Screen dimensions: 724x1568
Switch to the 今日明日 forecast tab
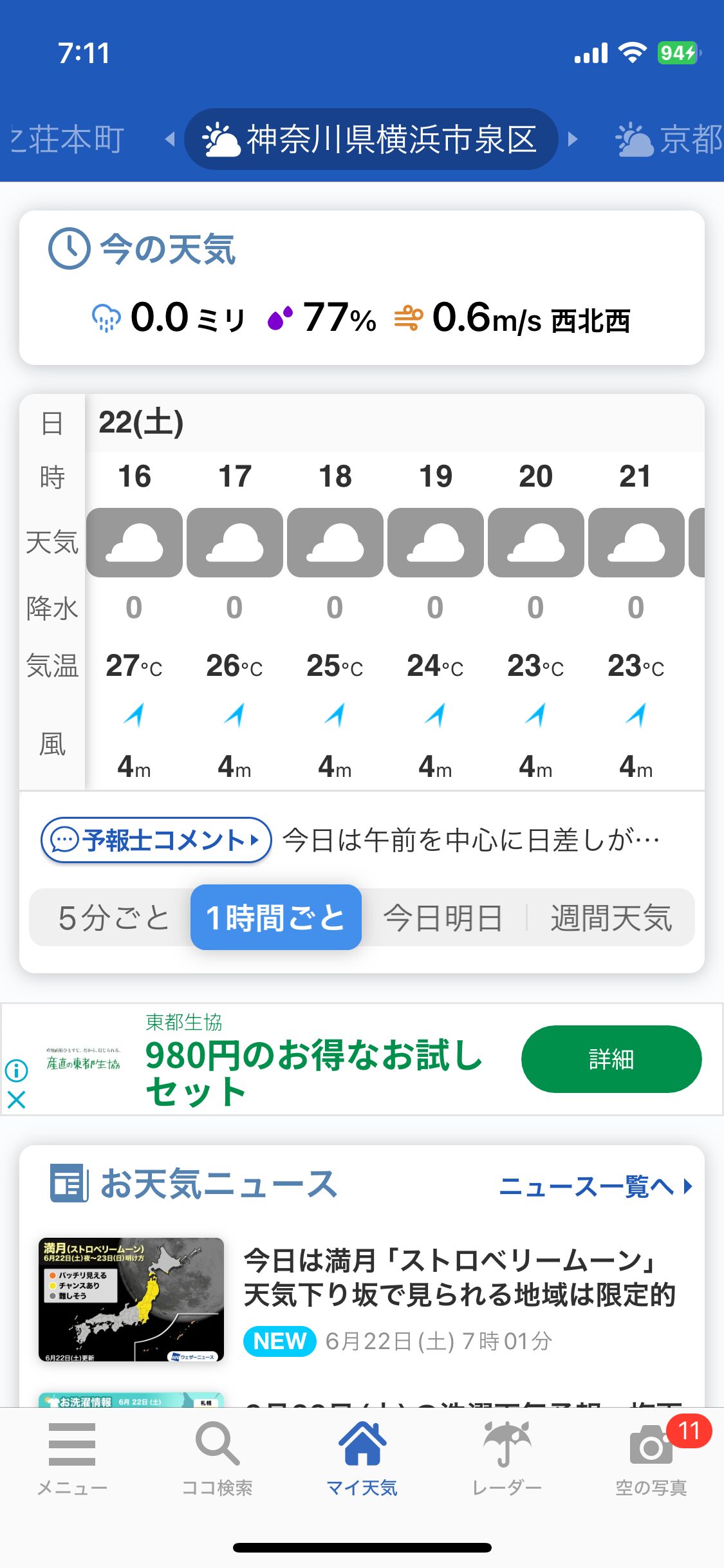[x=443, y=917]
